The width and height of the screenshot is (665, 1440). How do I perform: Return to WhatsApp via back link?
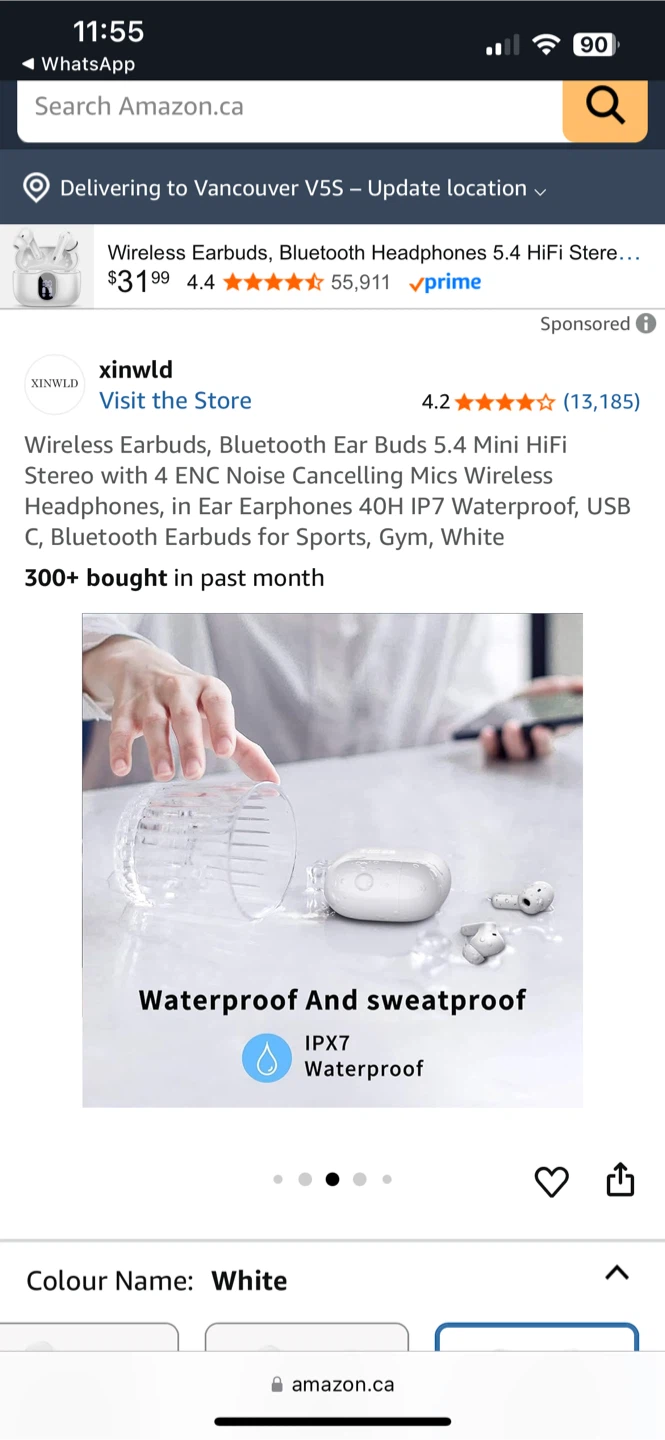(78, 64)
